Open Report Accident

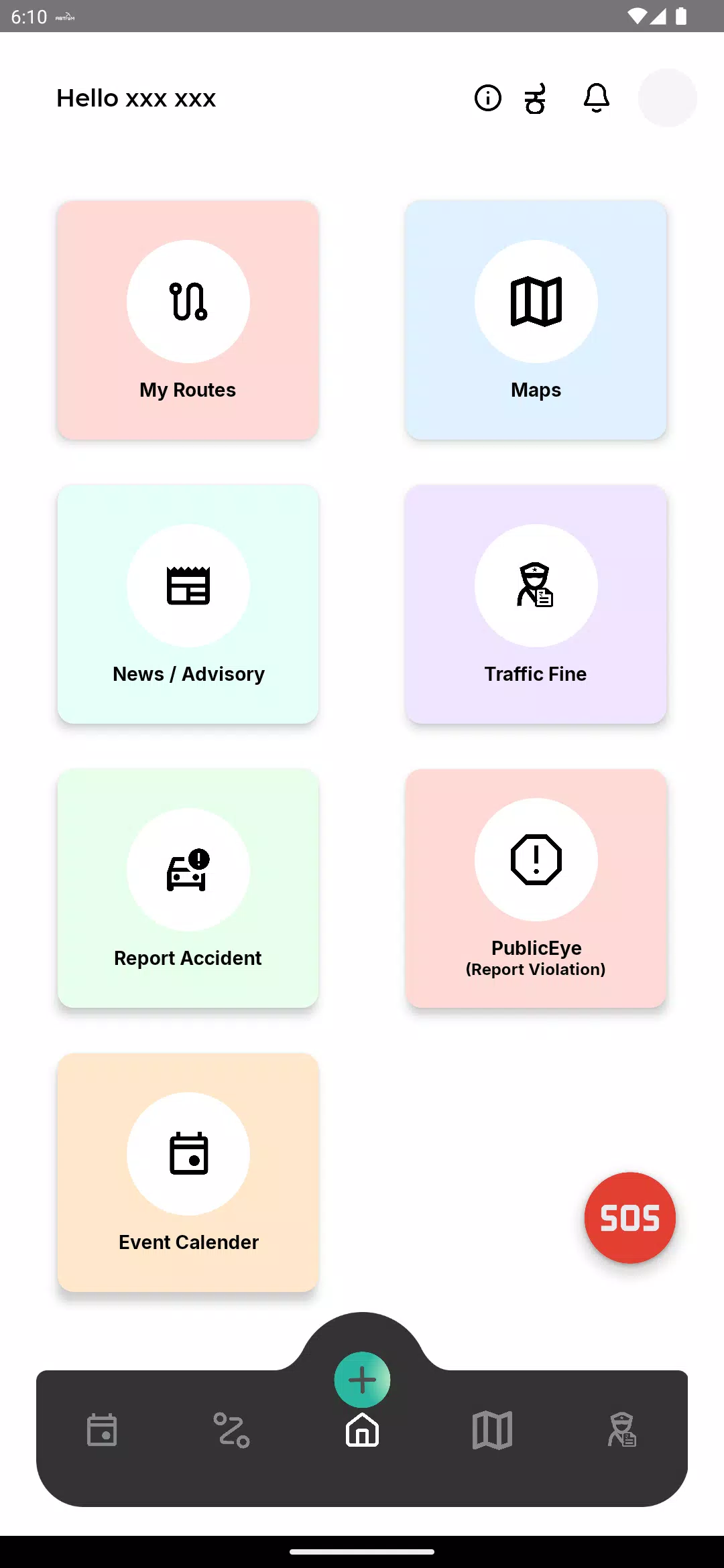[188, 887]
